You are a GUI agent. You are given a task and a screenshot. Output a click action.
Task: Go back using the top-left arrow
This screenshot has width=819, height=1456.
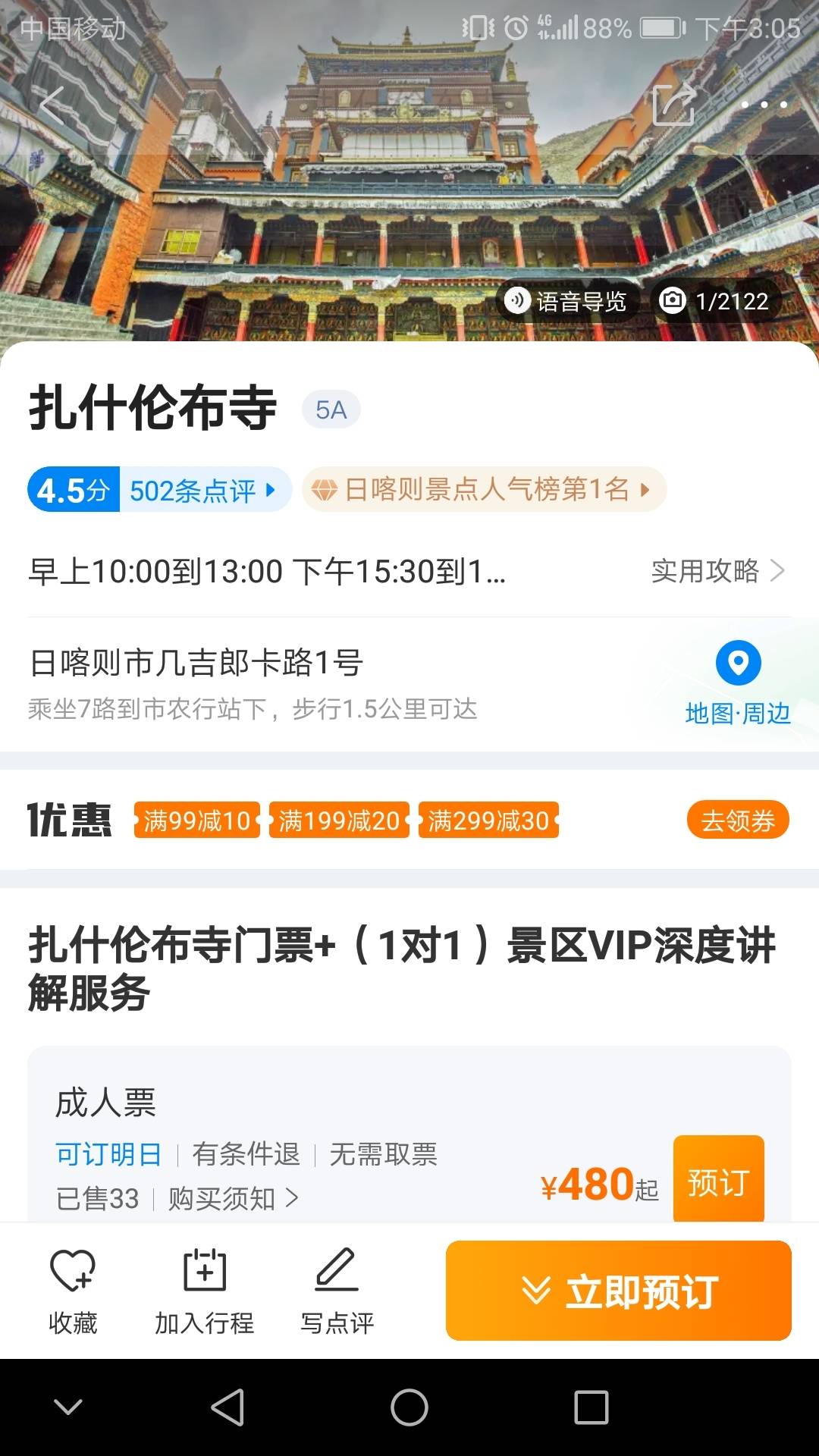click(x=51, y=105)
